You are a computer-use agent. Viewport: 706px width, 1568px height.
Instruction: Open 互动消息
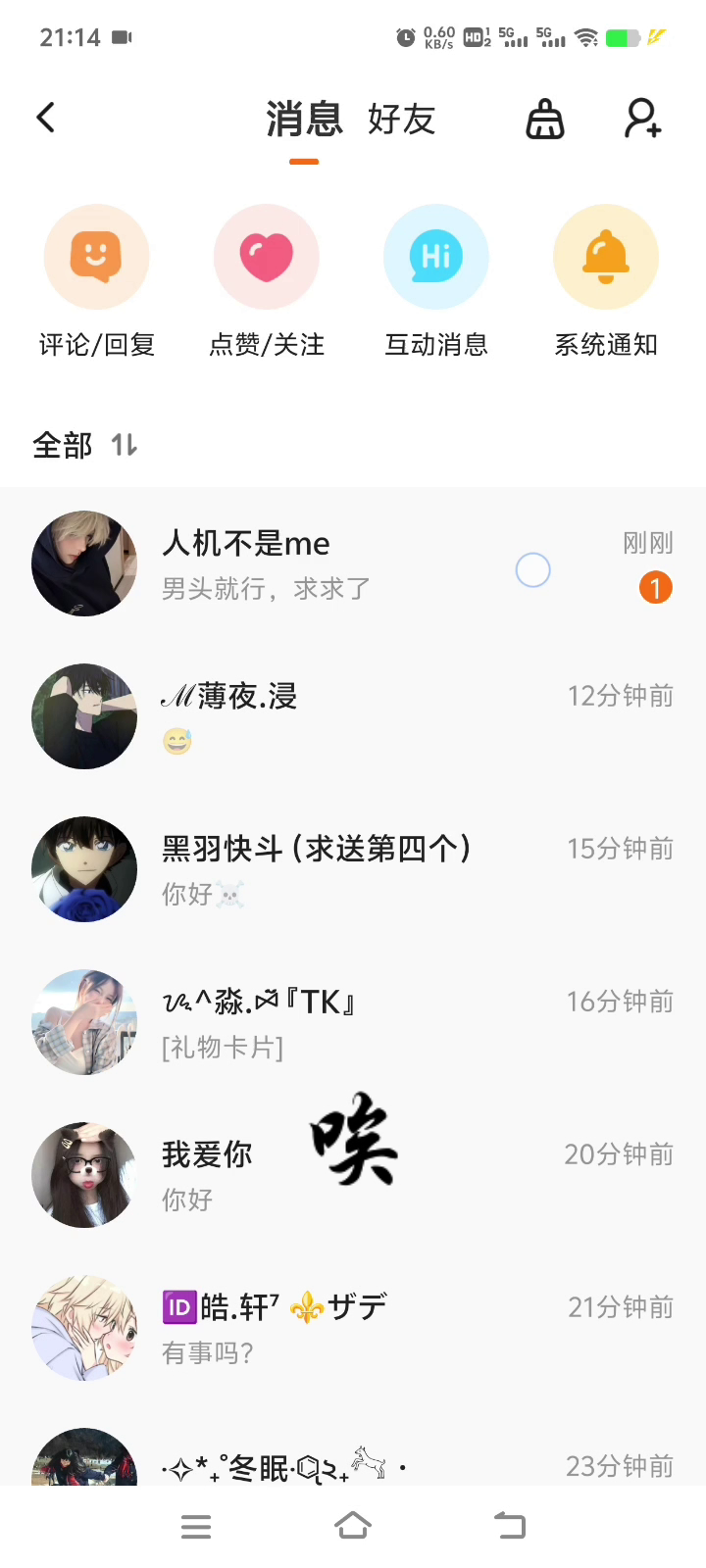(x=435, y=281)
